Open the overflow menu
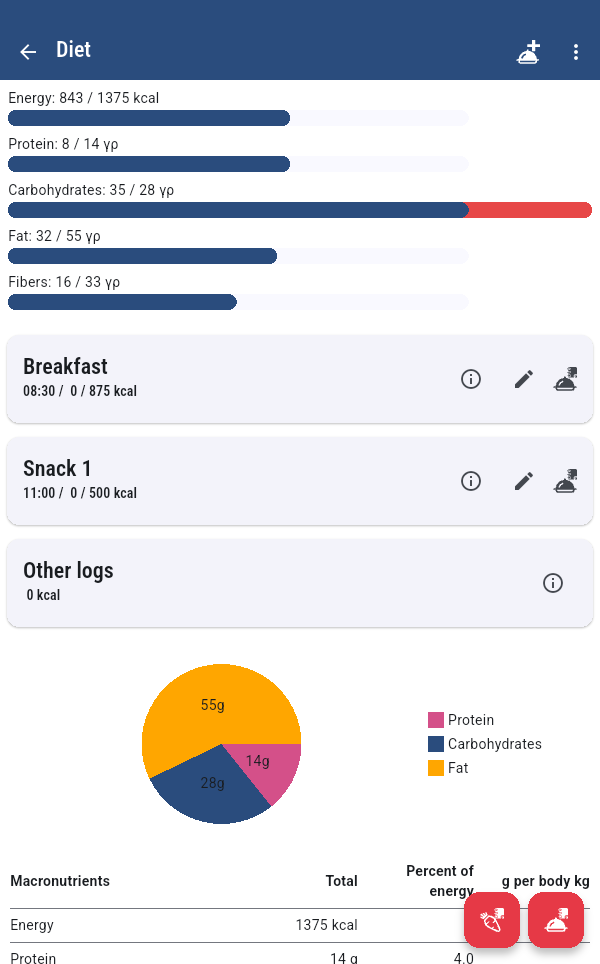Viewport: 600px width, 964px height. 575,52
